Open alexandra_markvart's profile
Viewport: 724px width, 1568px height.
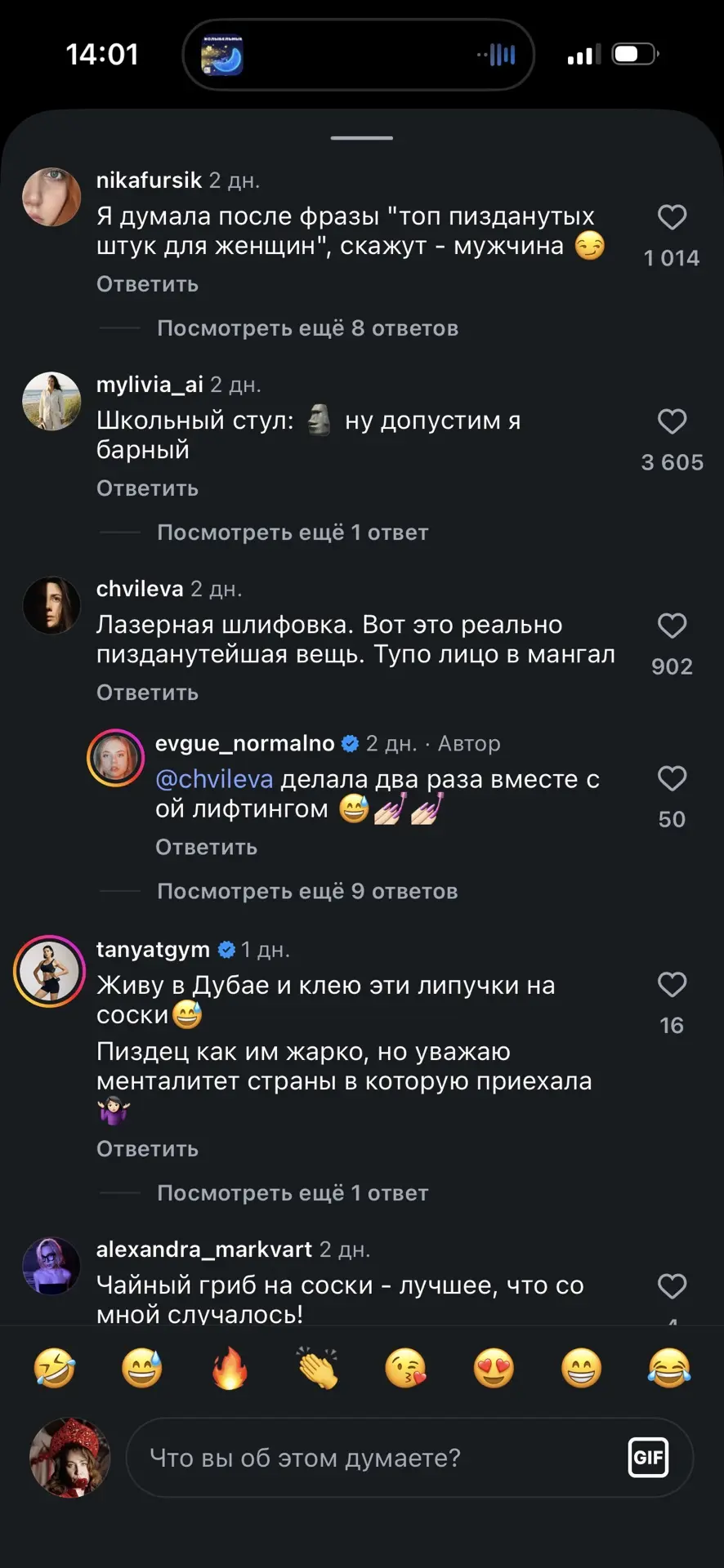click(204, 1249)
